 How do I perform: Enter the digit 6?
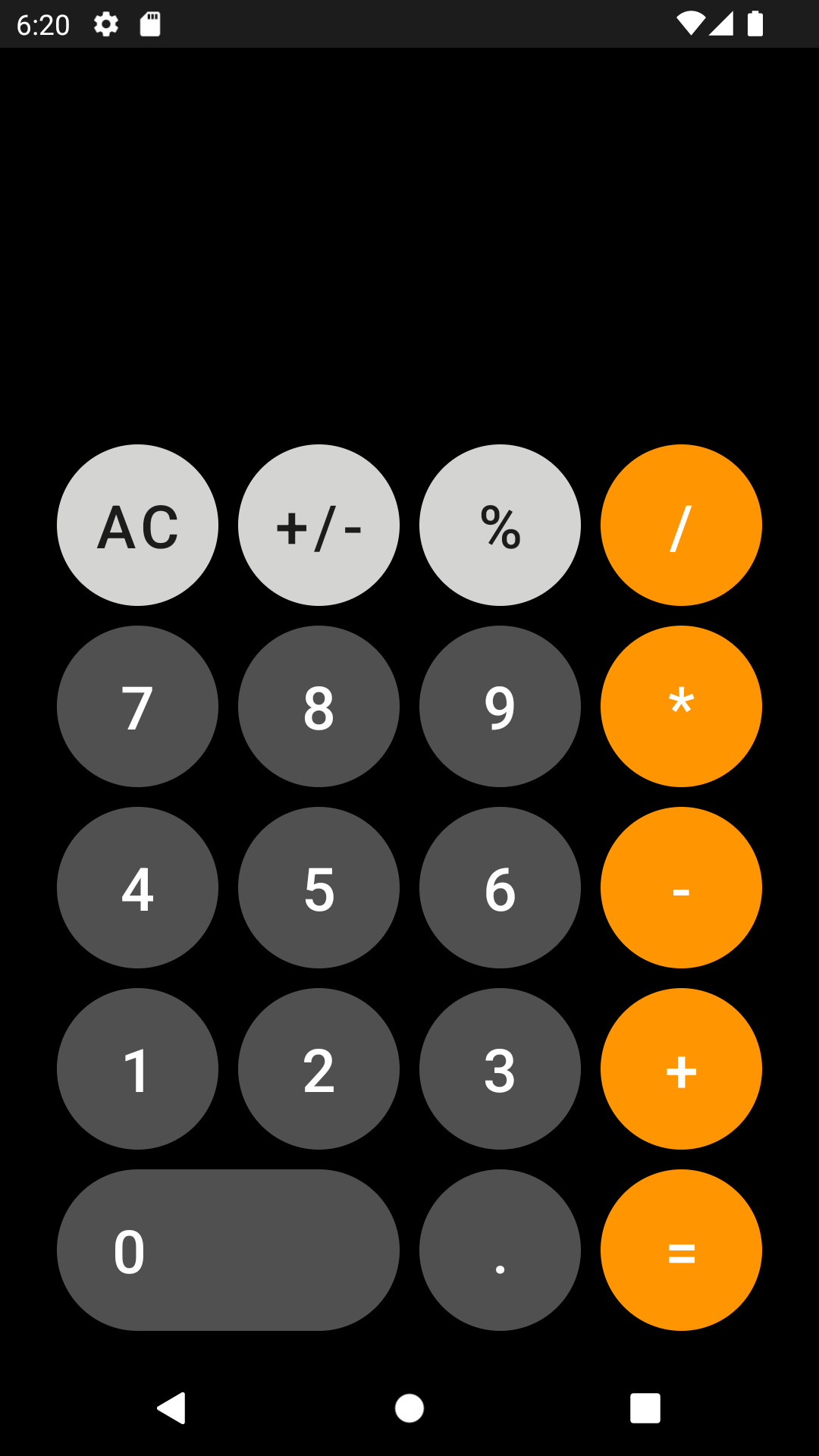[x=499, y=887]
